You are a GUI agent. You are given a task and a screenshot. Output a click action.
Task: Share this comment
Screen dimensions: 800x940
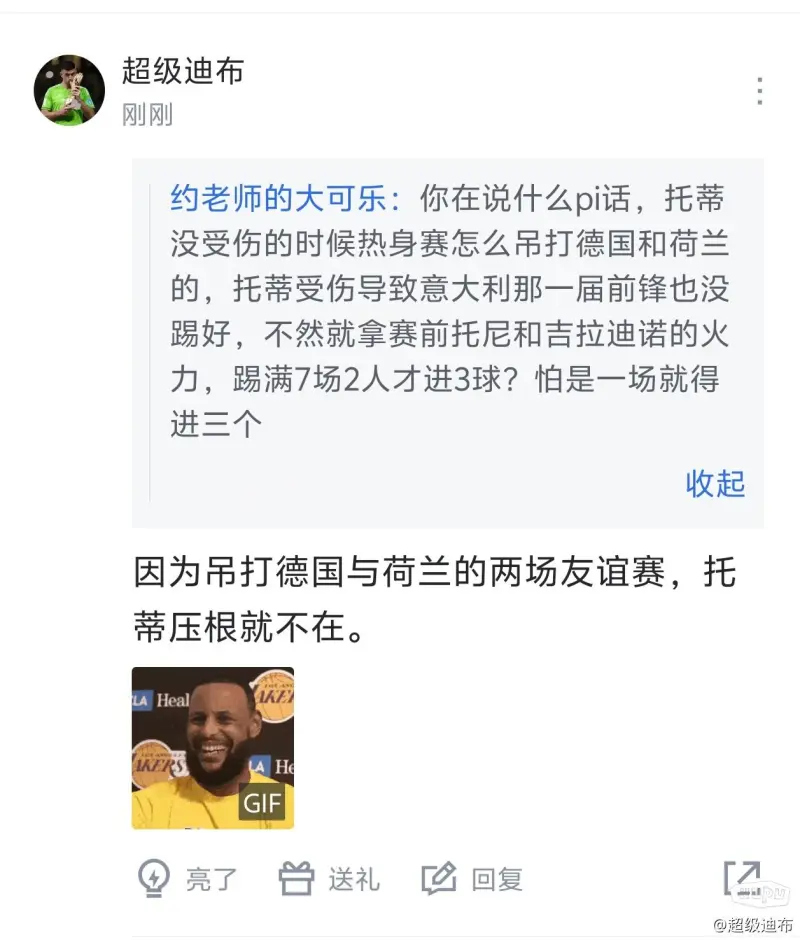(742, 879)
